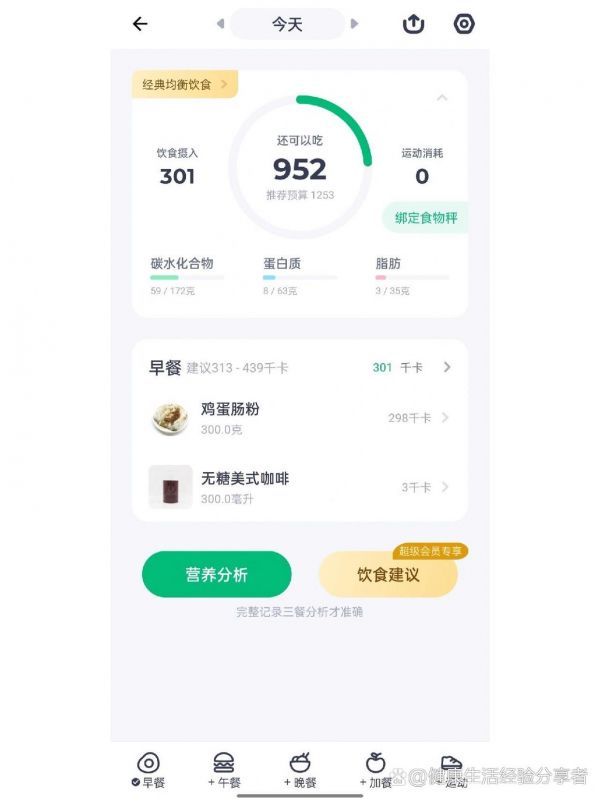
Task: Open the settings hexagon icon
Action: tap(464, 24)
